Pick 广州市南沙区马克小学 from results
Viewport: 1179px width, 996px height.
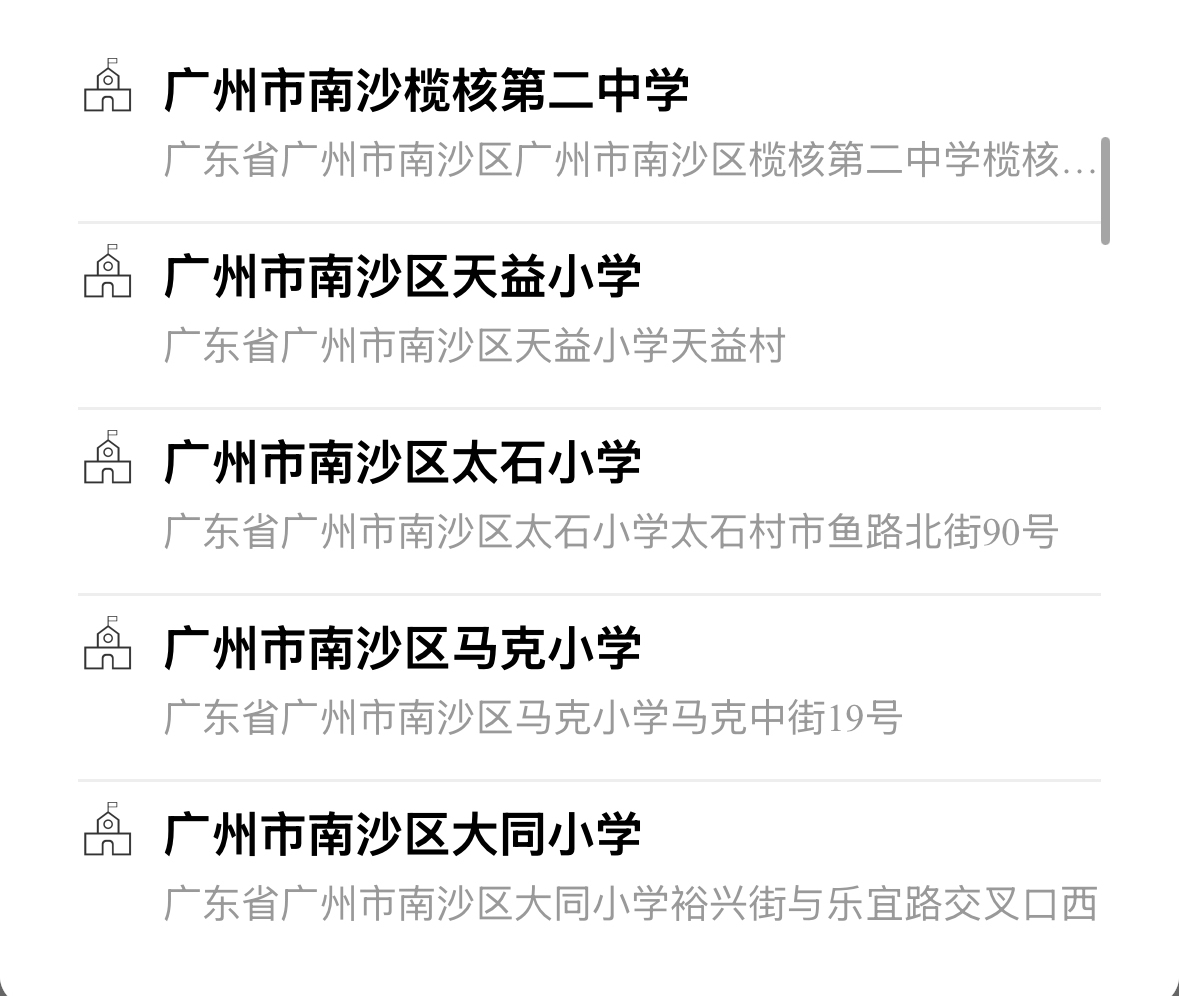pos(402,650)
